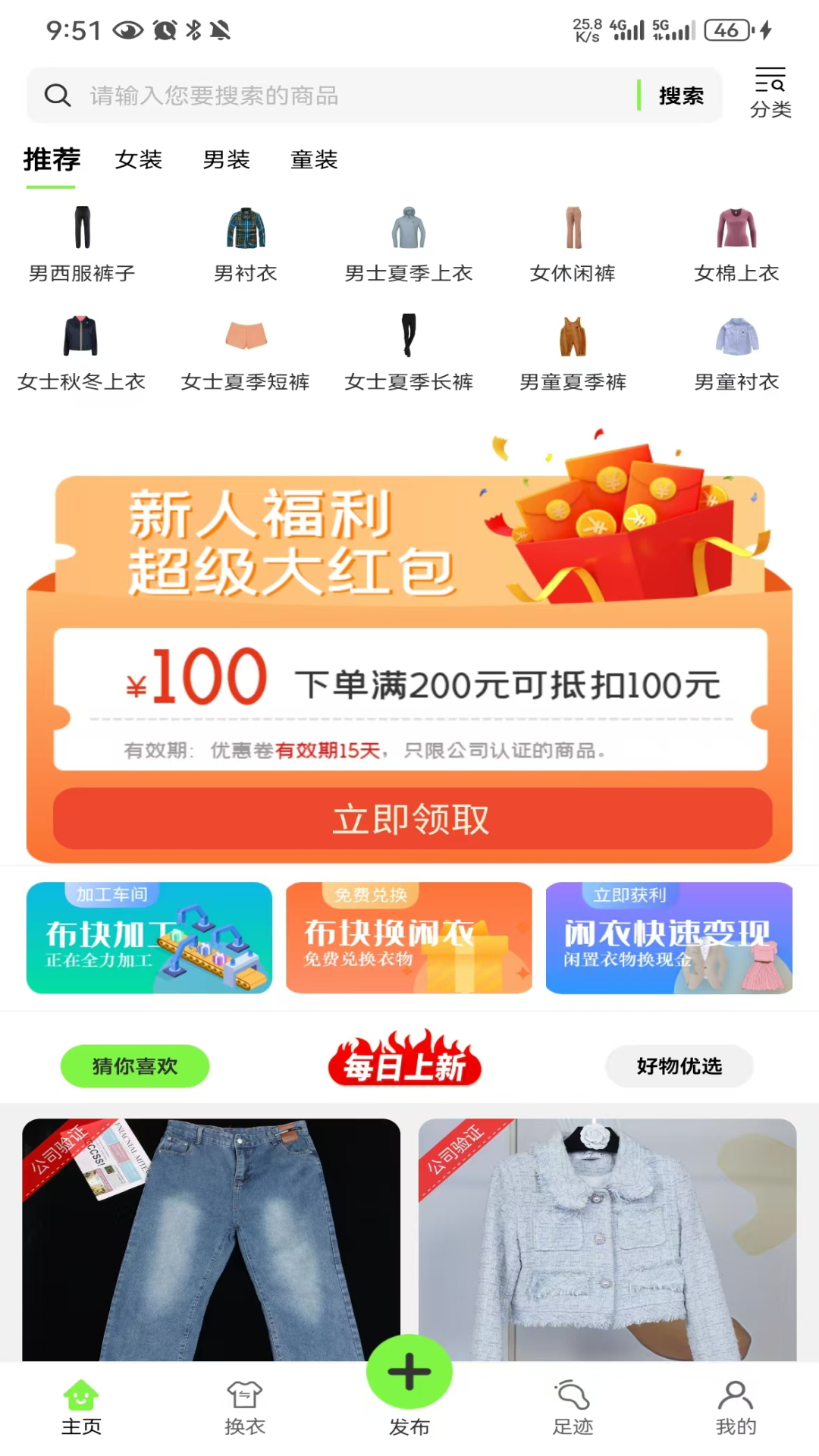Open the 闲衣快速变现 banner
819x1456 pixels.
point(669,937)
